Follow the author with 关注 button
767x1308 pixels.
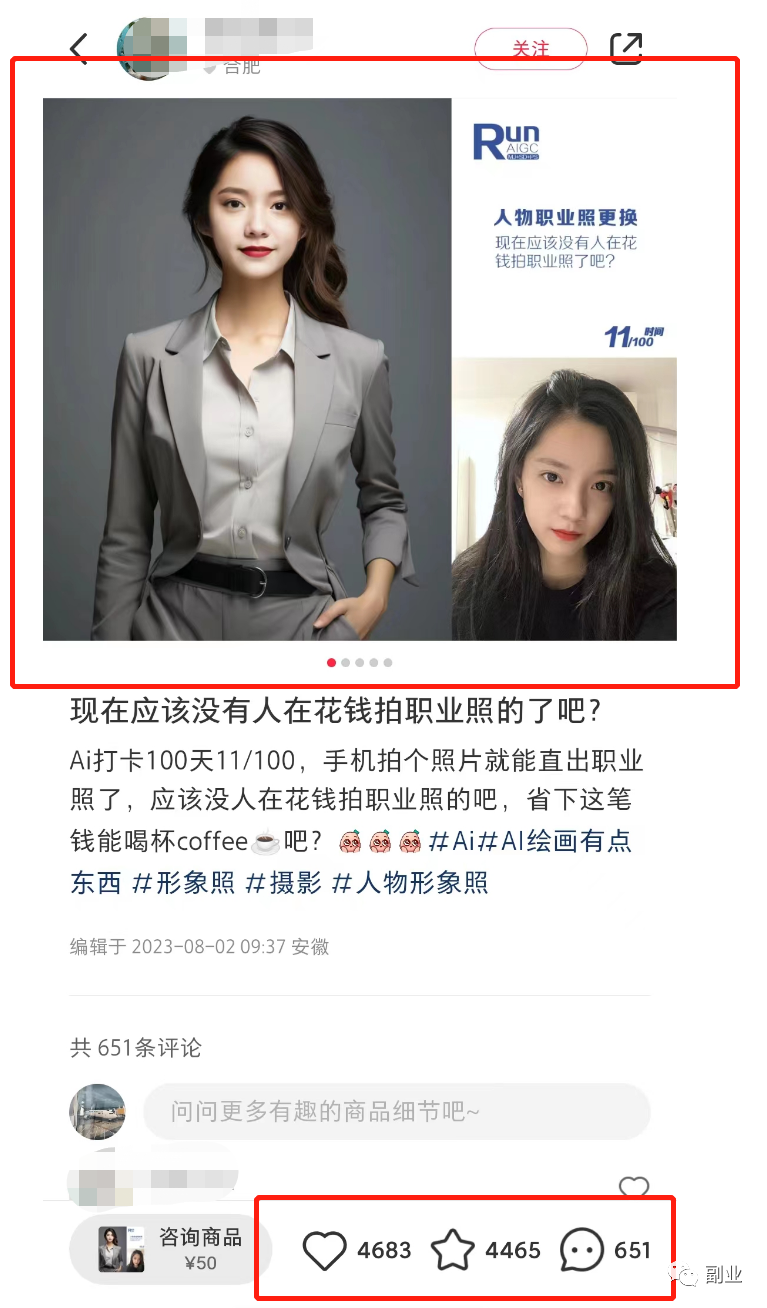(530, 48)
